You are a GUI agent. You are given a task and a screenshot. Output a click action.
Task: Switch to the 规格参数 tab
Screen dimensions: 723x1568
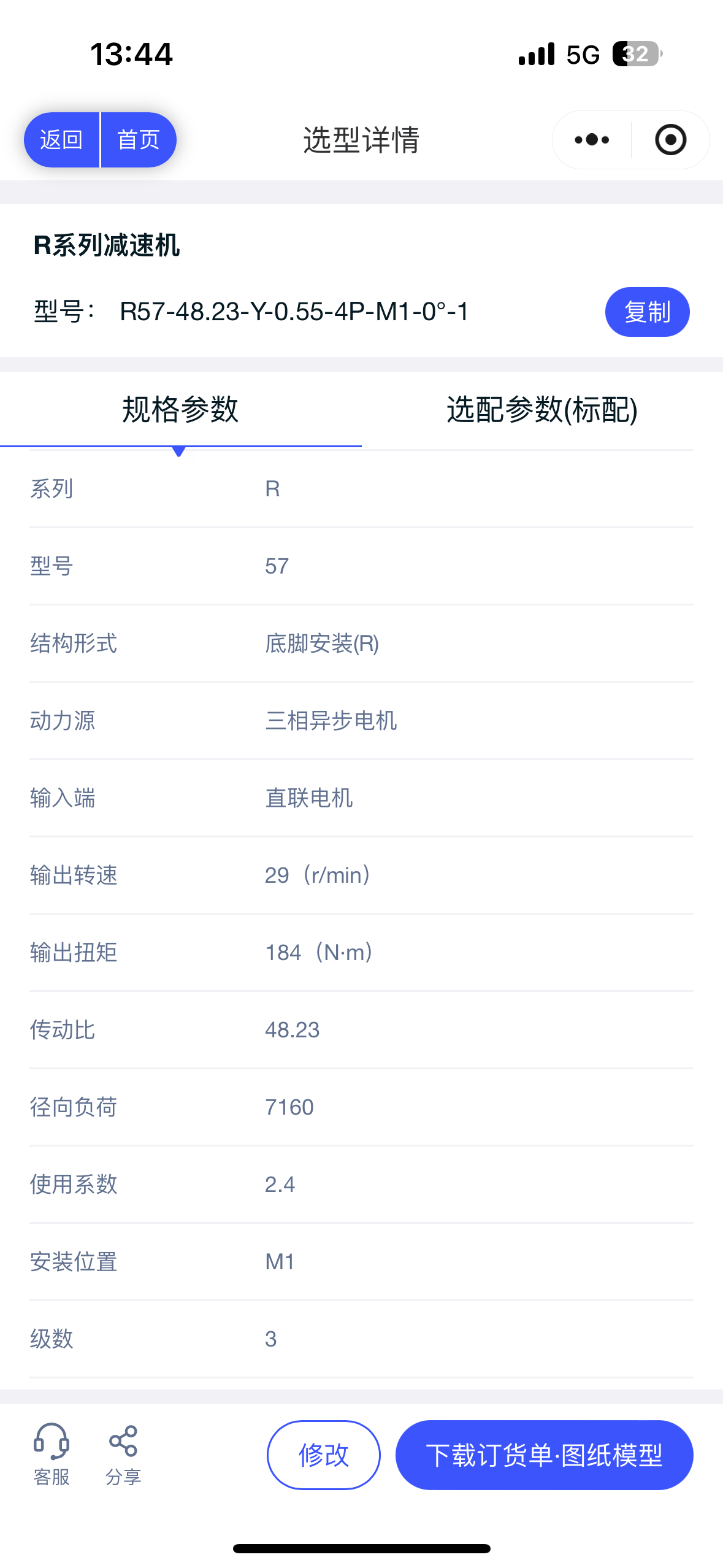(180, 409)
